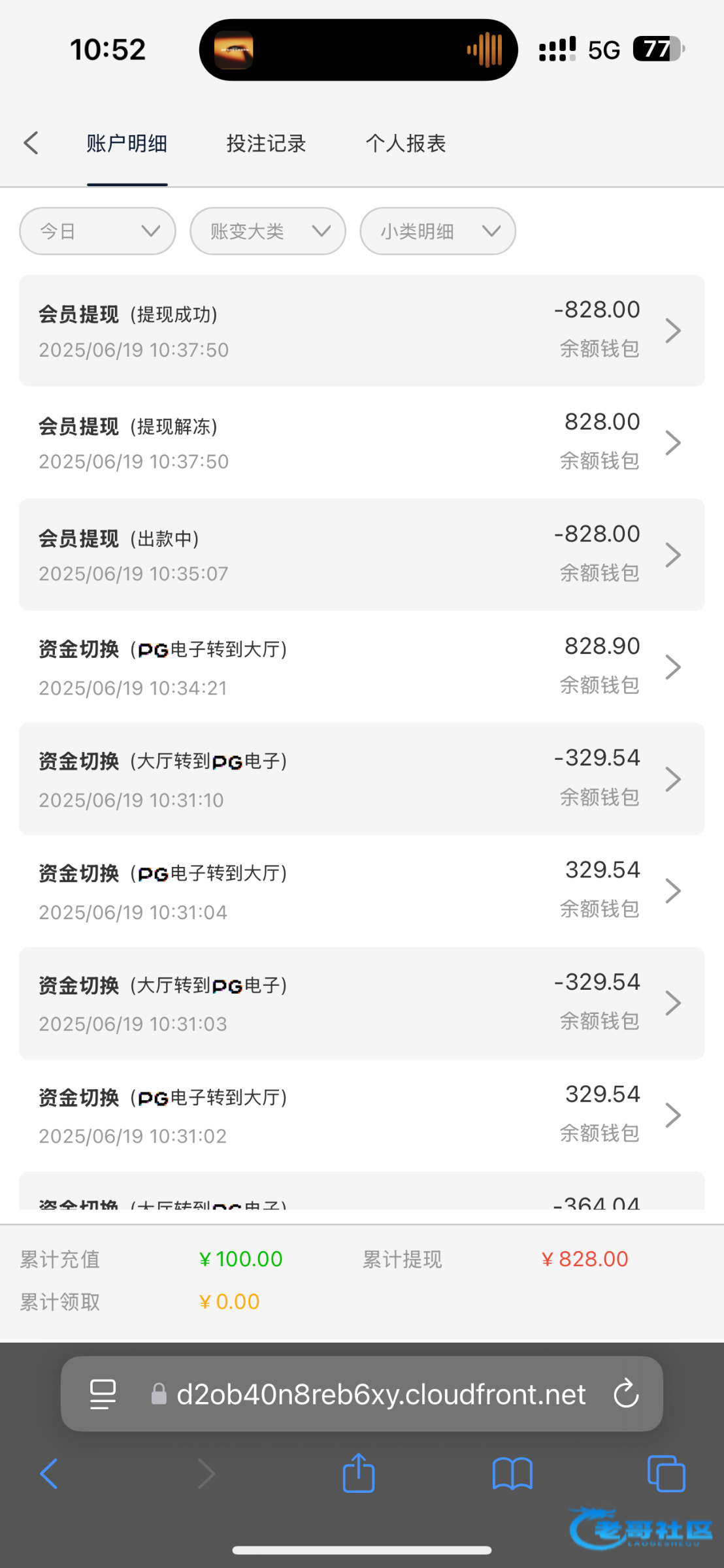Reload the page in Safari
This screenshot has height=1568, width=724.
(x=626, y=1394)
